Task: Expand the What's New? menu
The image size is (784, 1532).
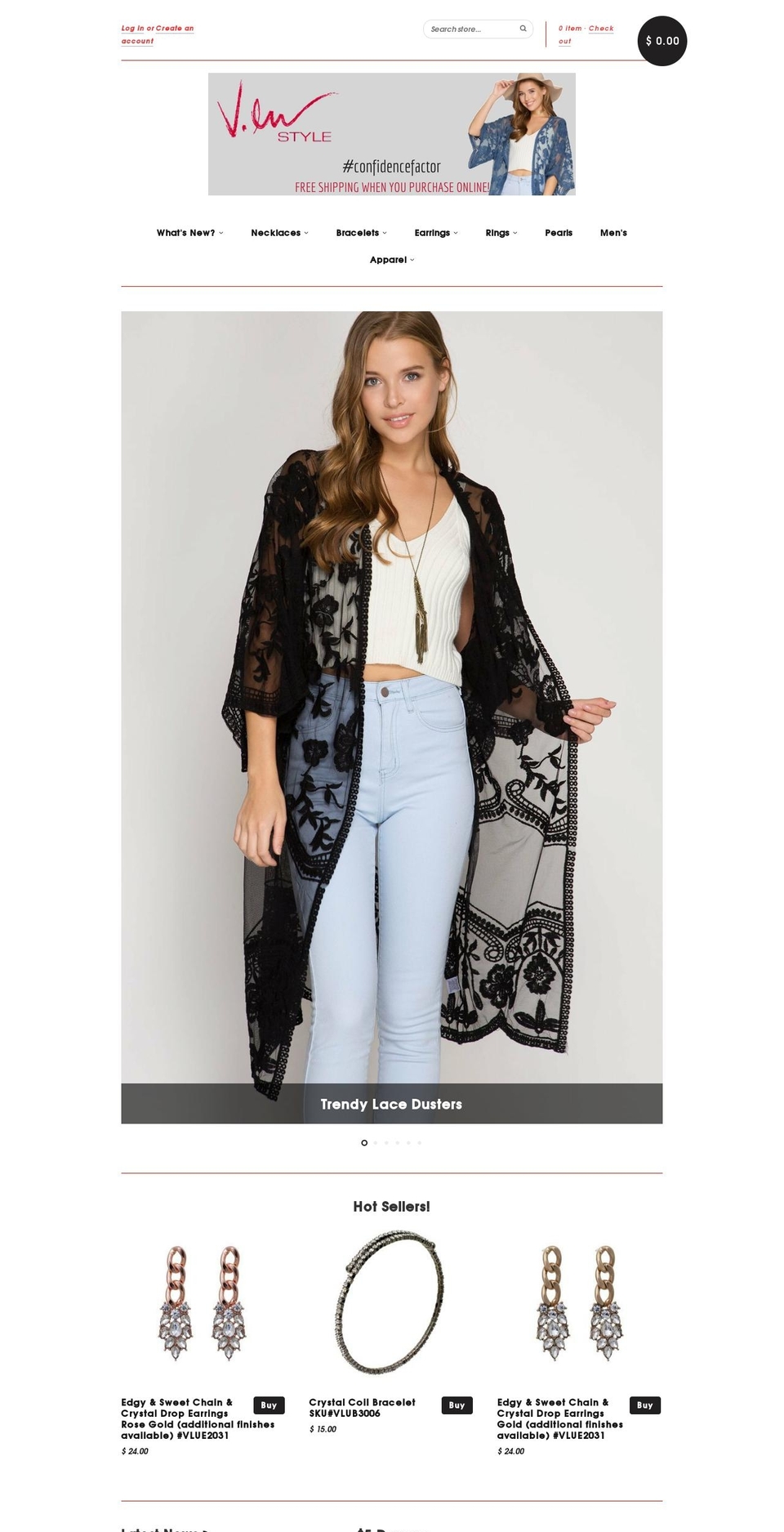Action: tap(189, 233)
